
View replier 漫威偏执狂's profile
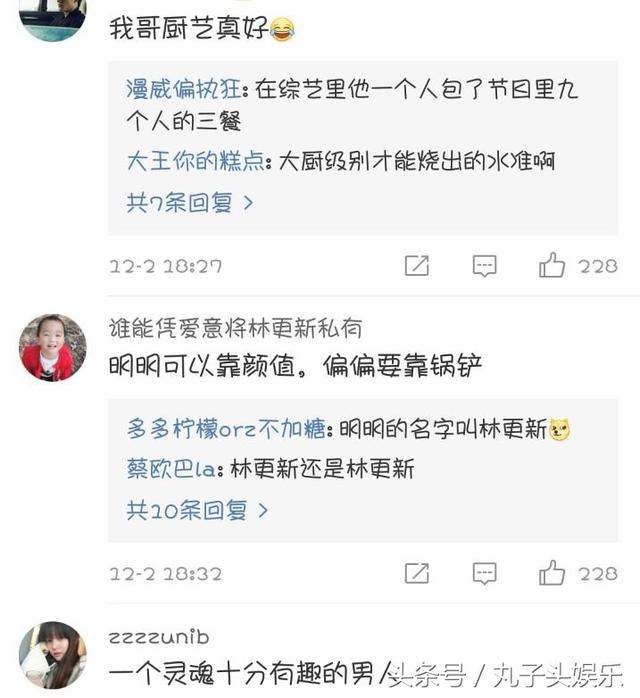point(186,89)
